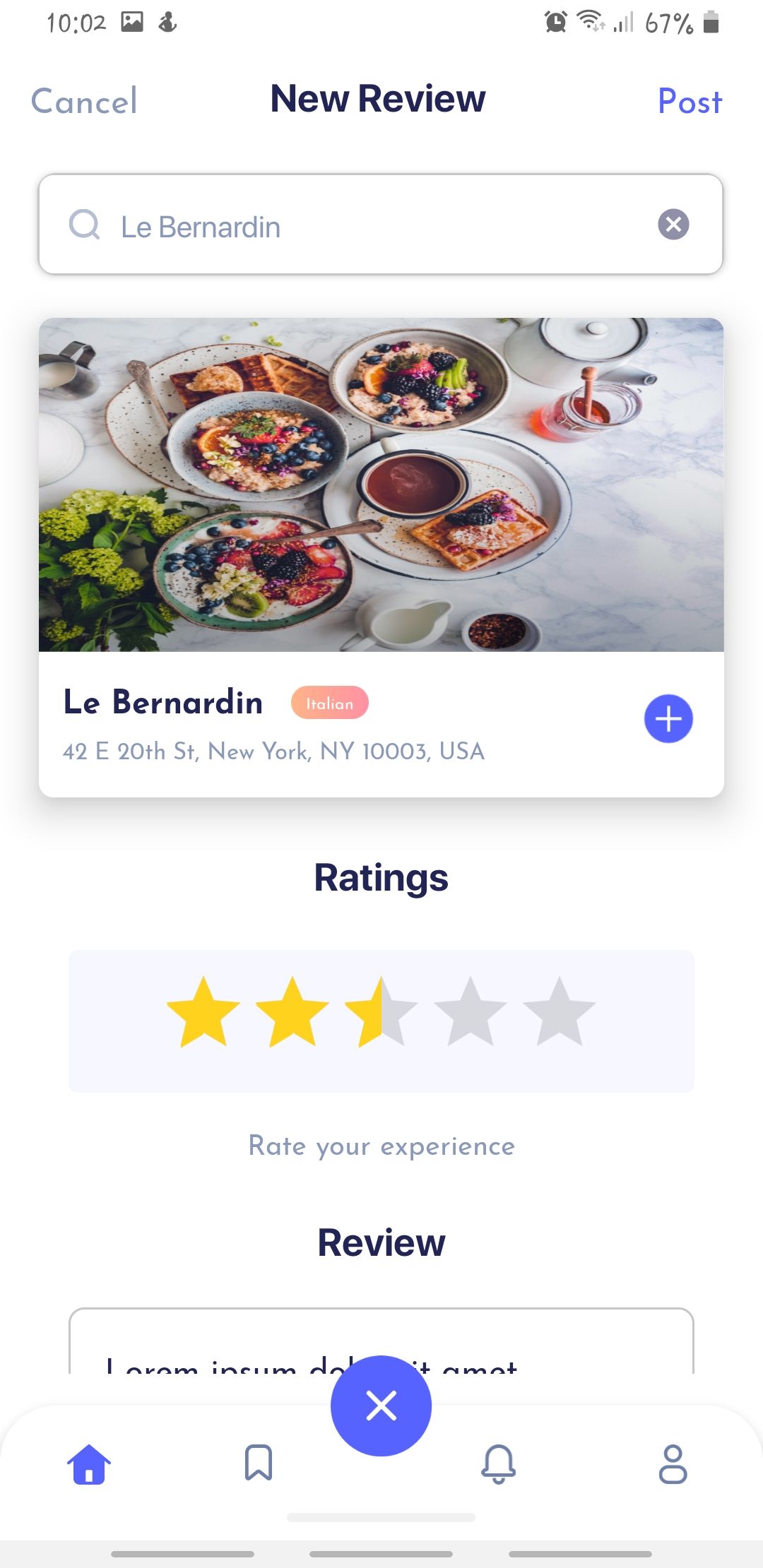Go to the Home tab

pyautogui.click(x=89, y=1463)
